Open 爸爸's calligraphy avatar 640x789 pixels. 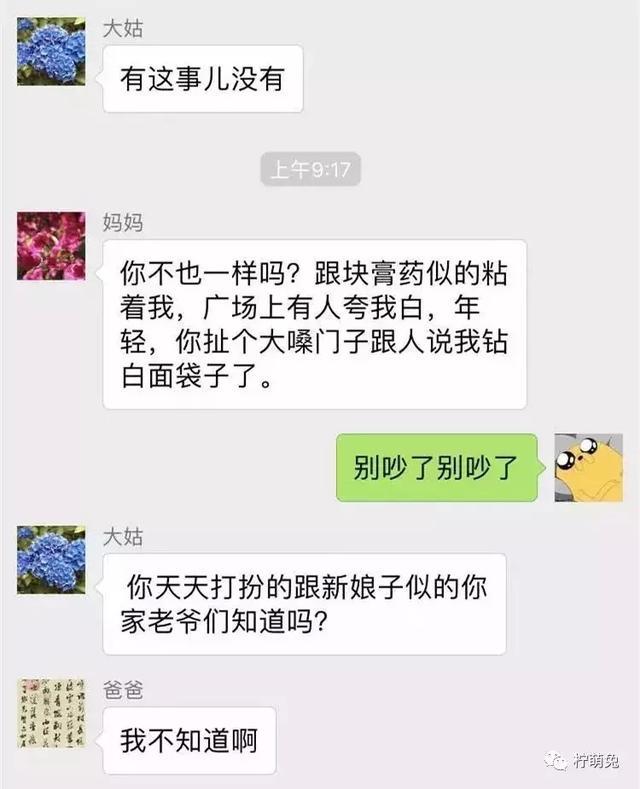[51, 712]
